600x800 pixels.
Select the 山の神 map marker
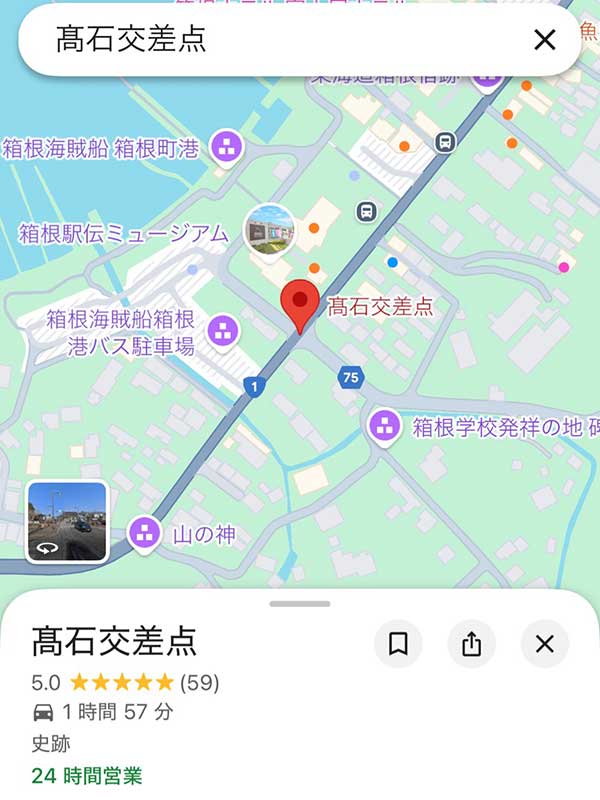coord(146,534)
